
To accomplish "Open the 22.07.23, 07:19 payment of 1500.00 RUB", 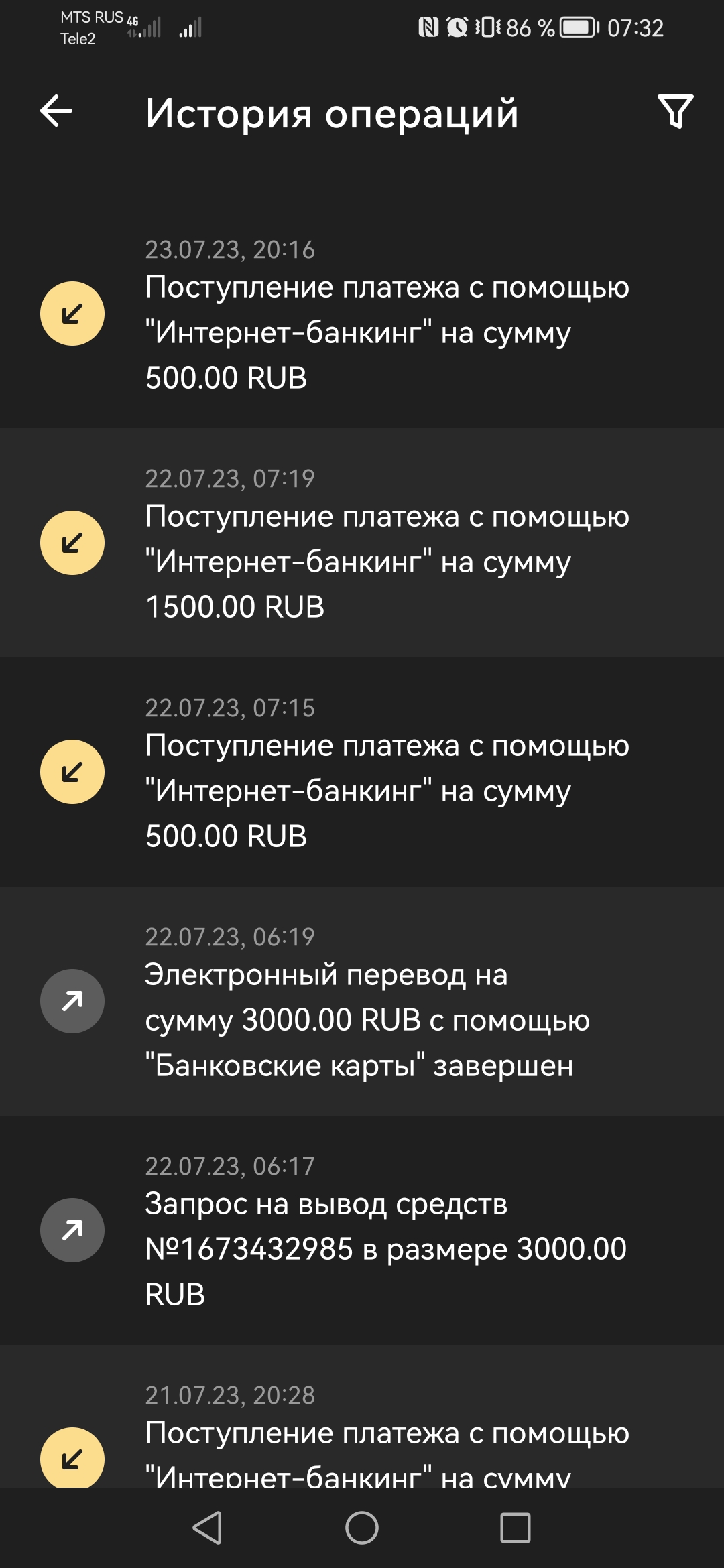I will tap(362, 543).
